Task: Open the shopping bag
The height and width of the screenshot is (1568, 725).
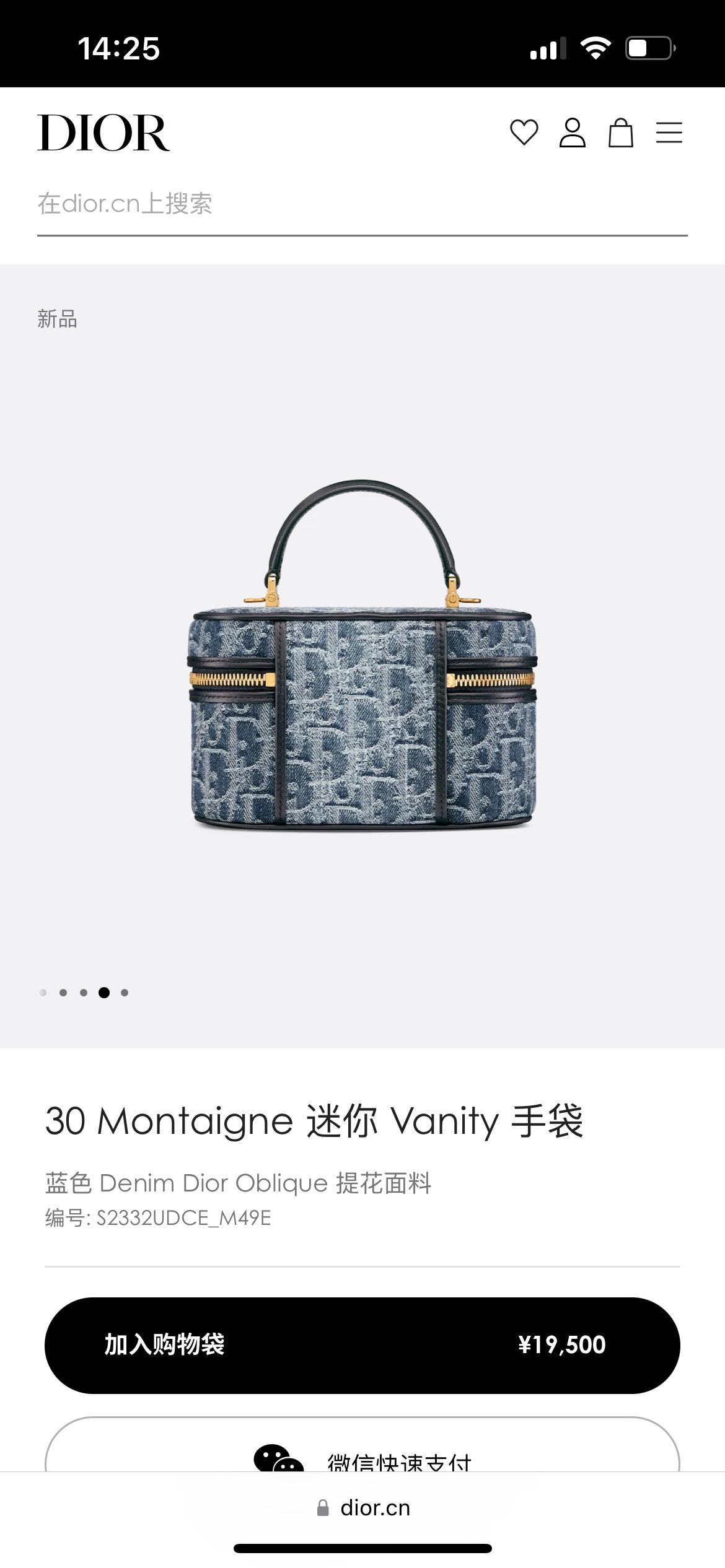Action: [620, 133]
